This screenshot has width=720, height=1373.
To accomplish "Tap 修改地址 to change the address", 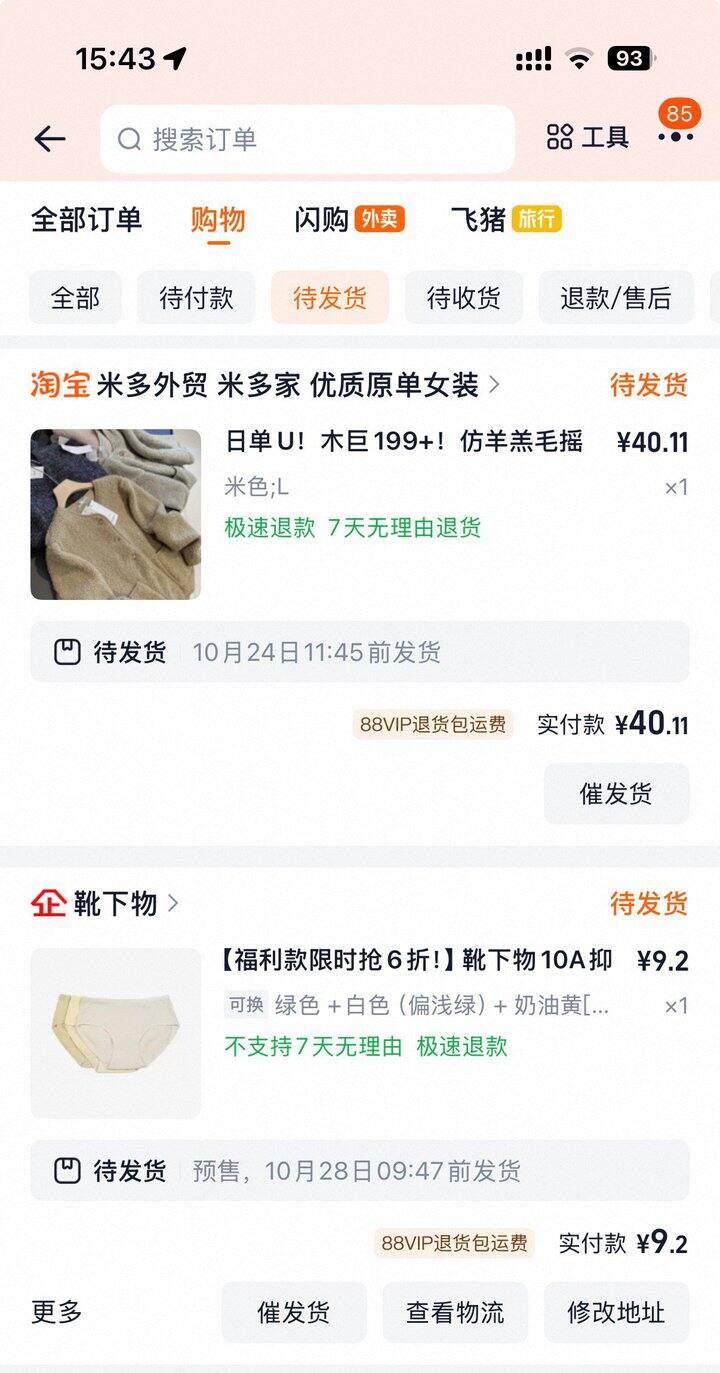I will [x=616, y=1312].
